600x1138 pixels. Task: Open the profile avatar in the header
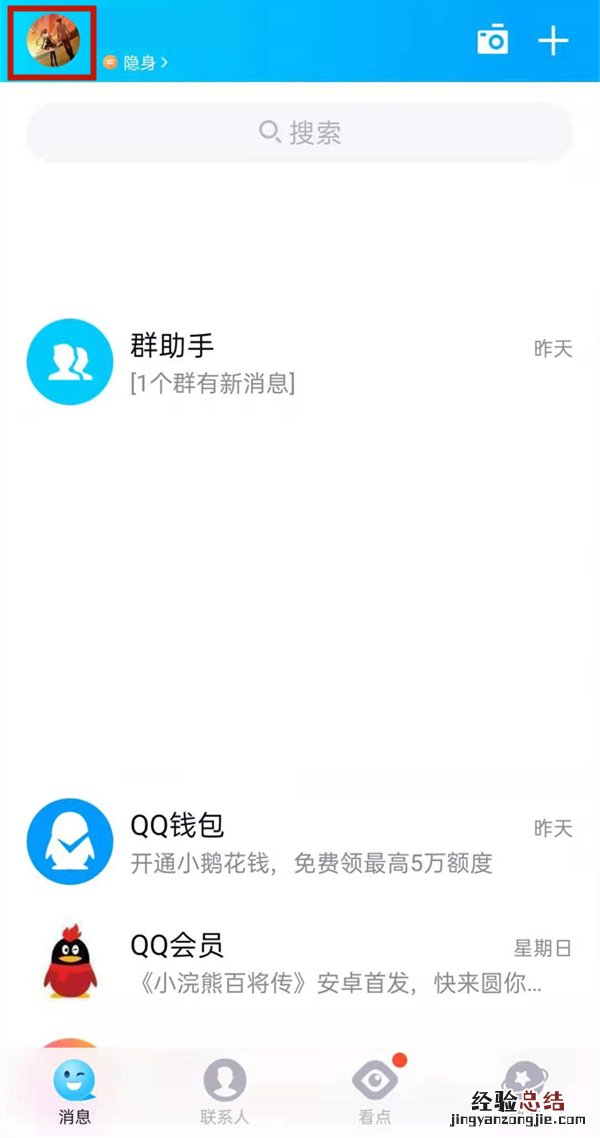pyautogui.click(x=52, y=42)
